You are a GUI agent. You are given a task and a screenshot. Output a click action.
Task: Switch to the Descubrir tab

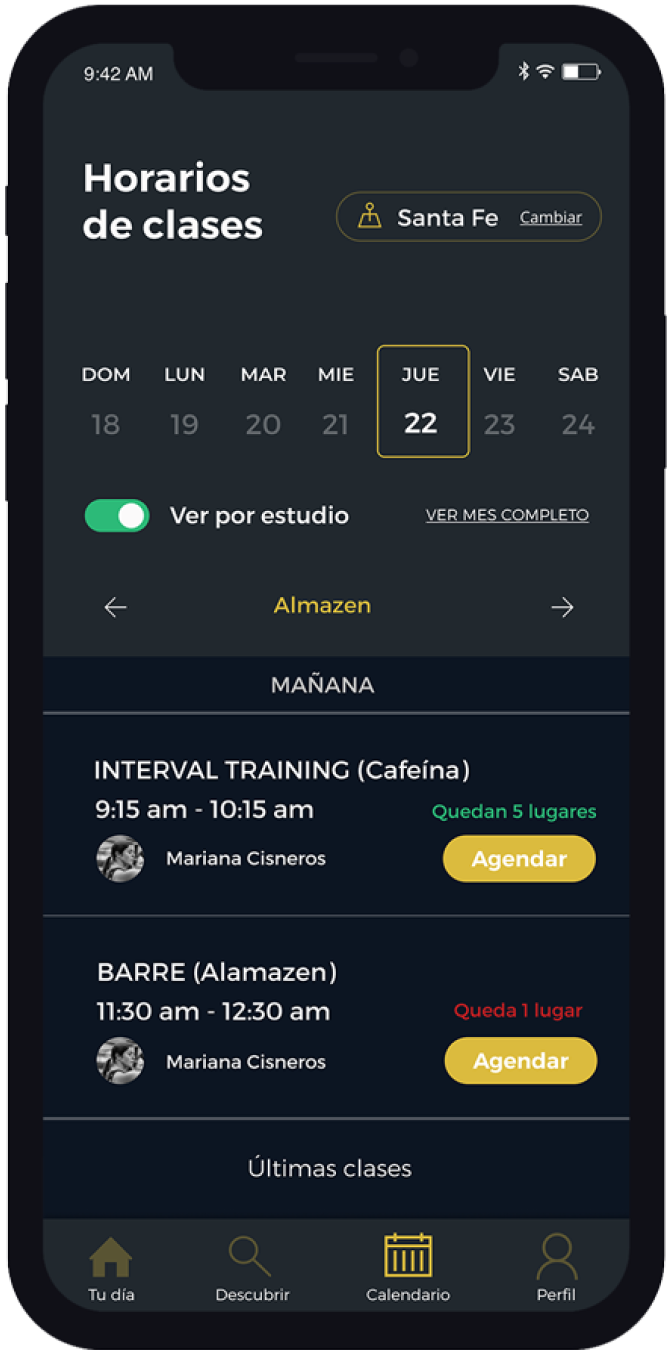click(252, 1268)
